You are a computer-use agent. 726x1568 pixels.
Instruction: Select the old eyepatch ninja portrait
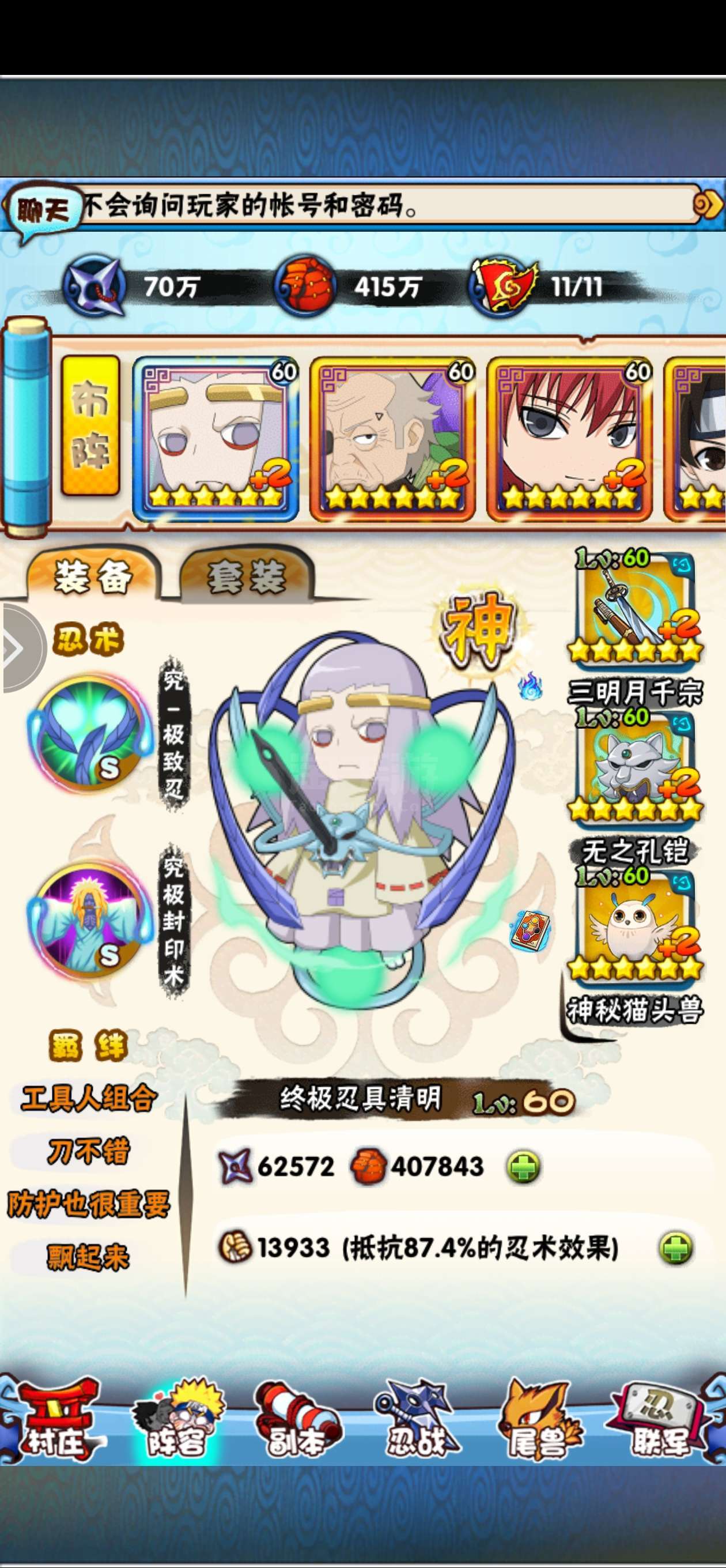(392, 438)
